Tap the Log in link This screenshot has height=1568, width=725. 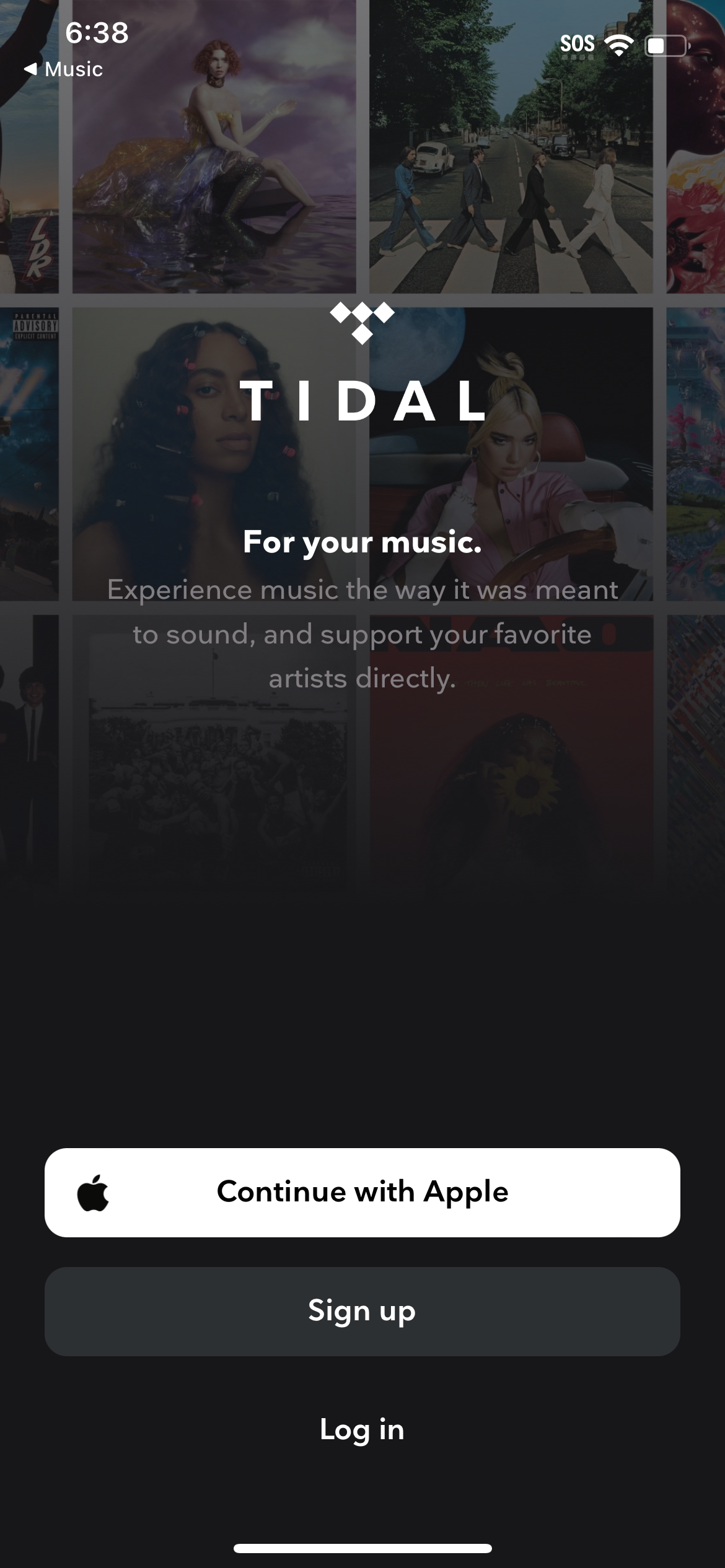pyautogui.click(x=362, y=1431)
